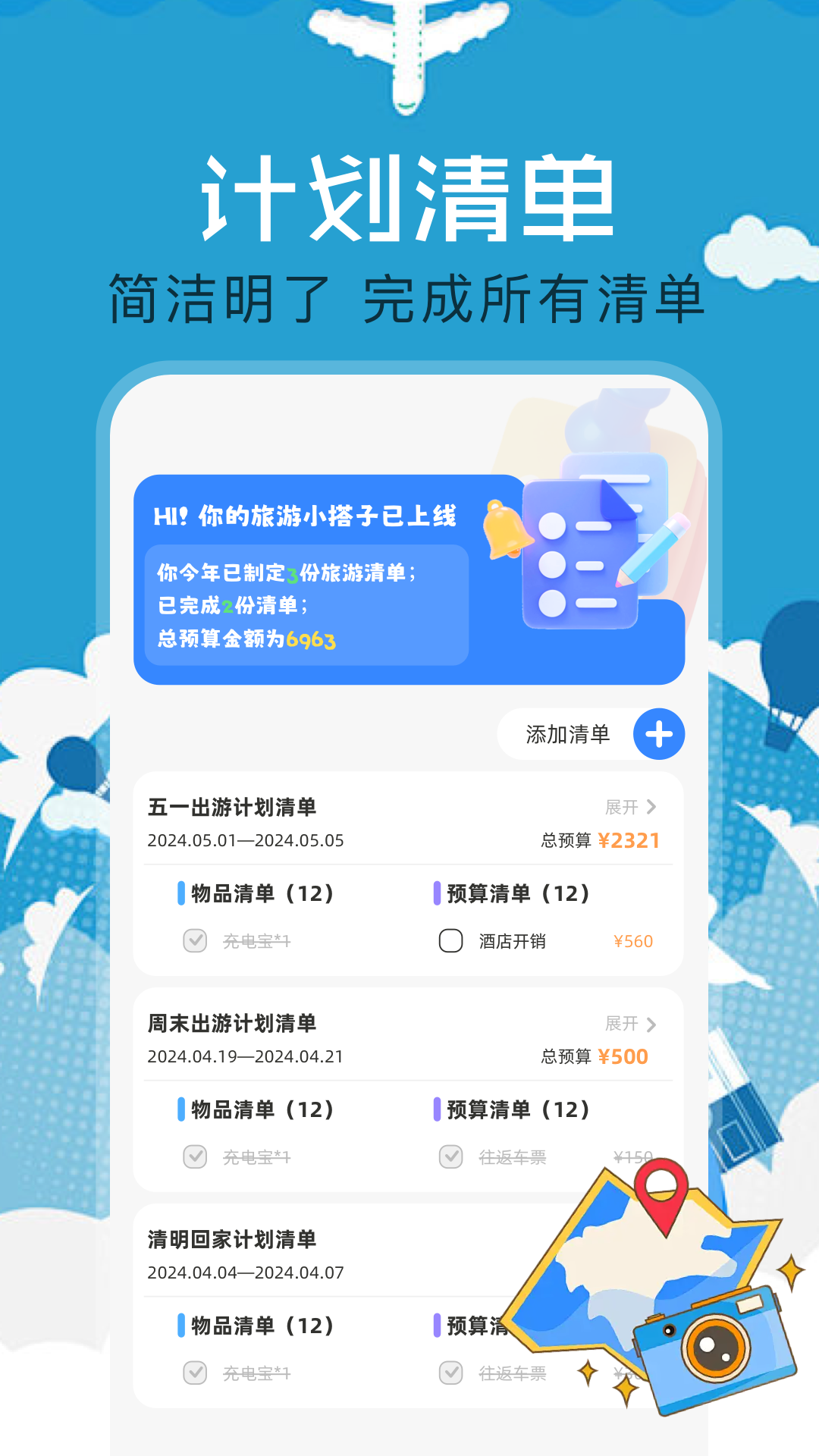Uncheck 充电宝*1 in 五一出游 list

[196, 940]
